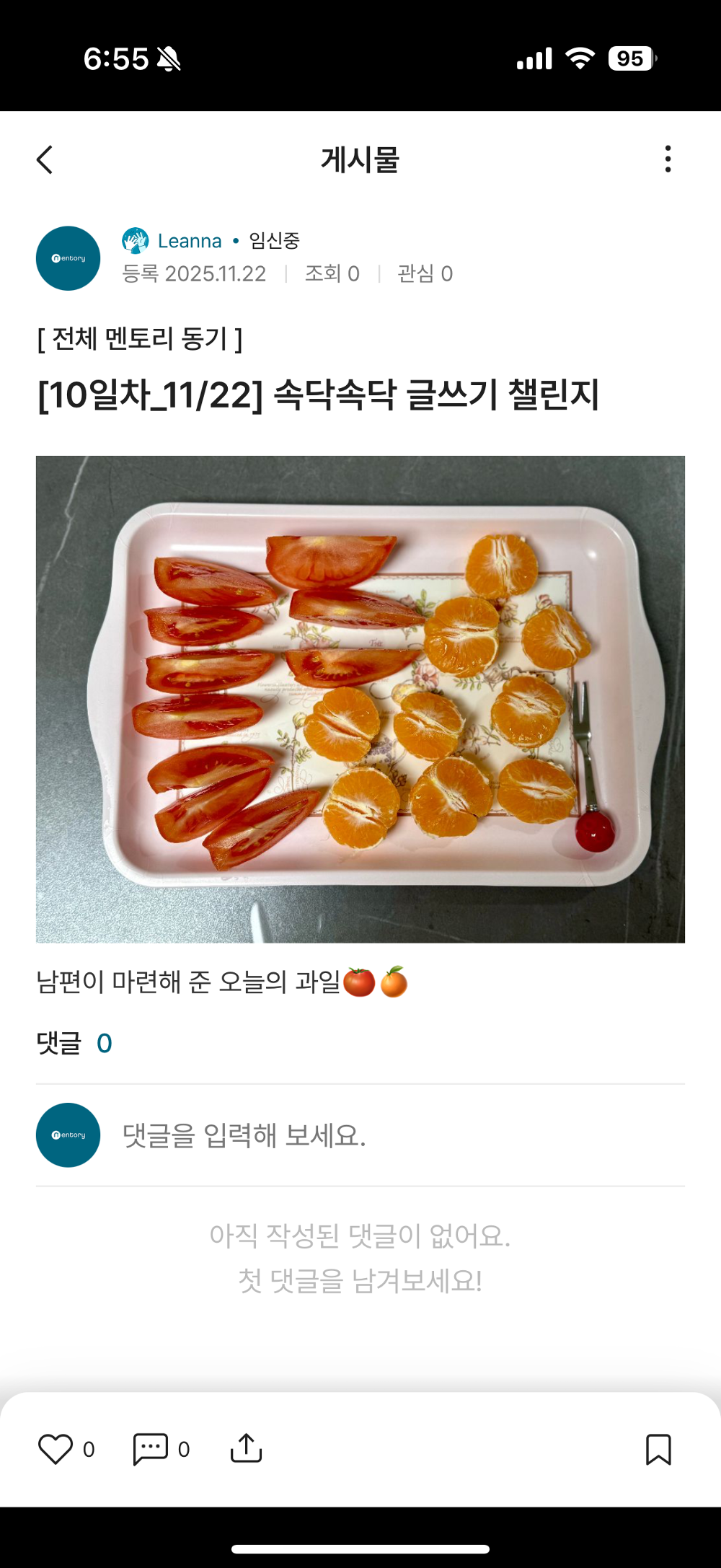Open Leanna's Mentory profile avatar
This screenshot has height=1568, width=721.
tap(67, 258)
